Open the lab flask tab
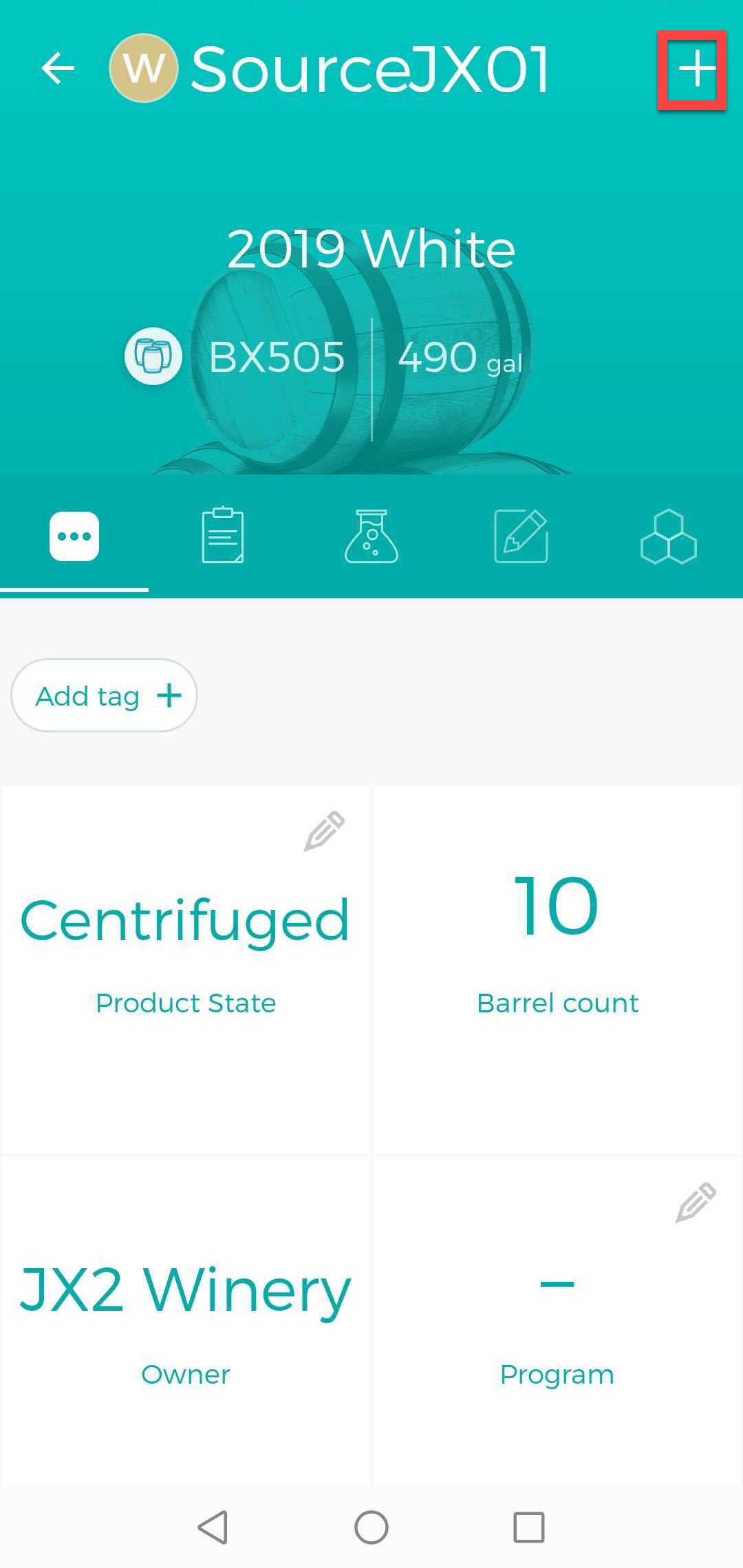The width and height of the screenshot is (743, 1568). click(371, 536)
